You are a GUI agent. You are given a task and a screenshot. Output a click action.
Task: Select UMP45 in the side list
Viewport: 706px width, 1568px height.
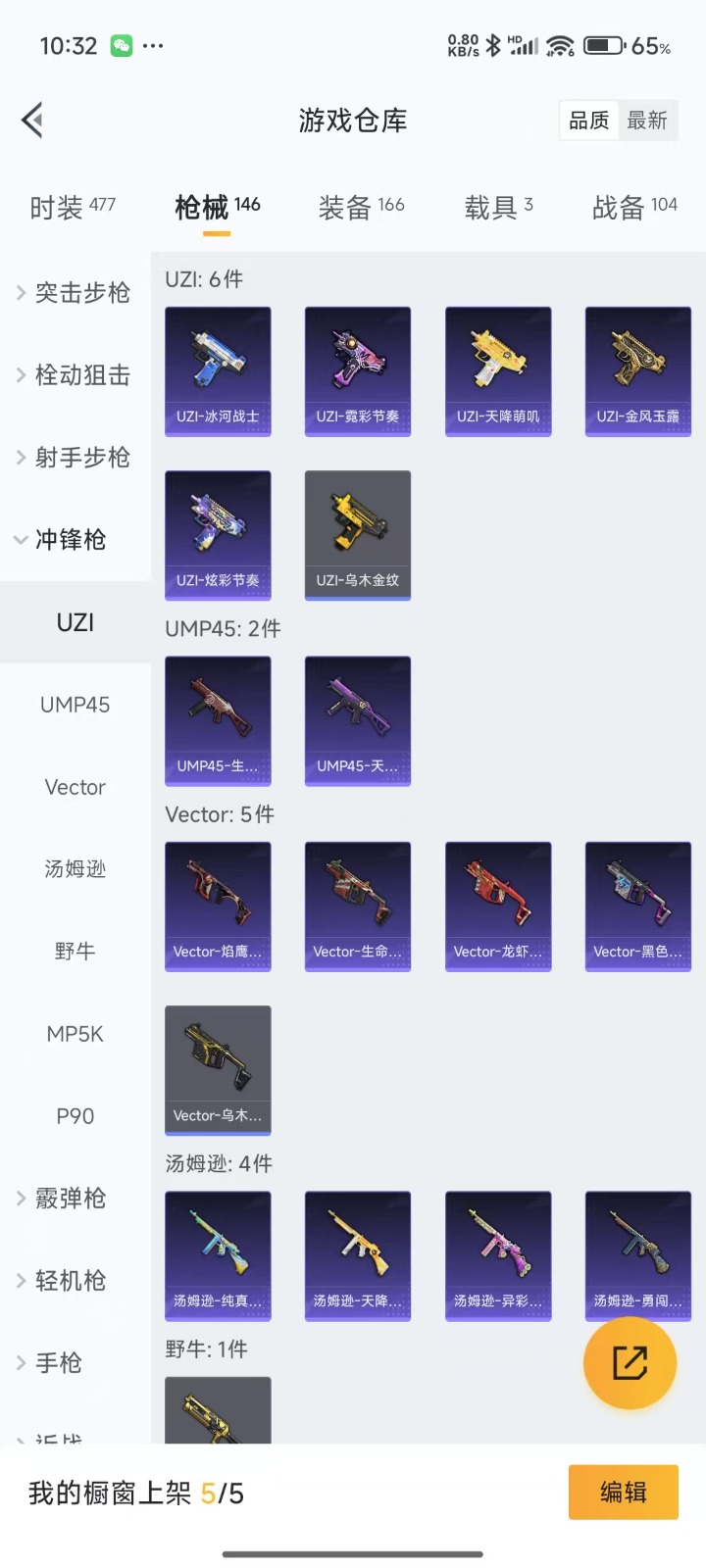[76, 705]
